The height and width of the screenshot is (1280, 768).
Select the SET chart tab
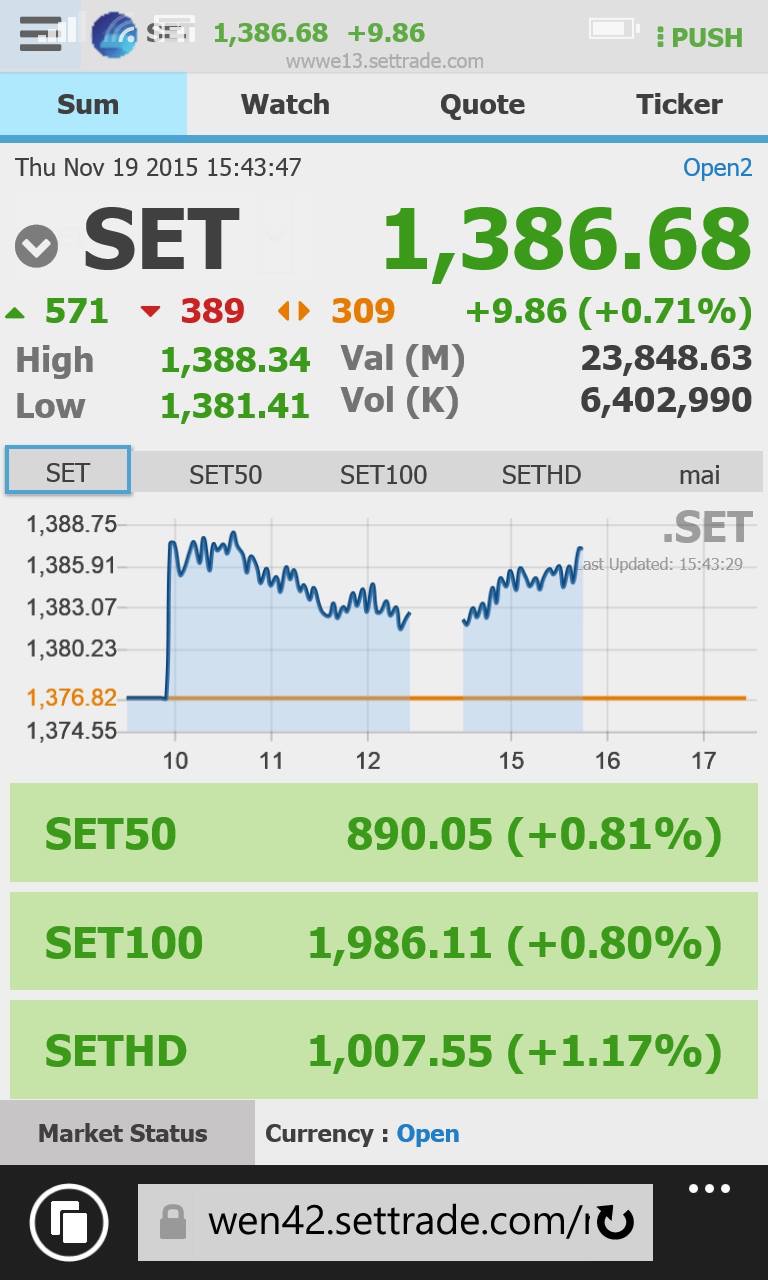[x=68, y=471]
